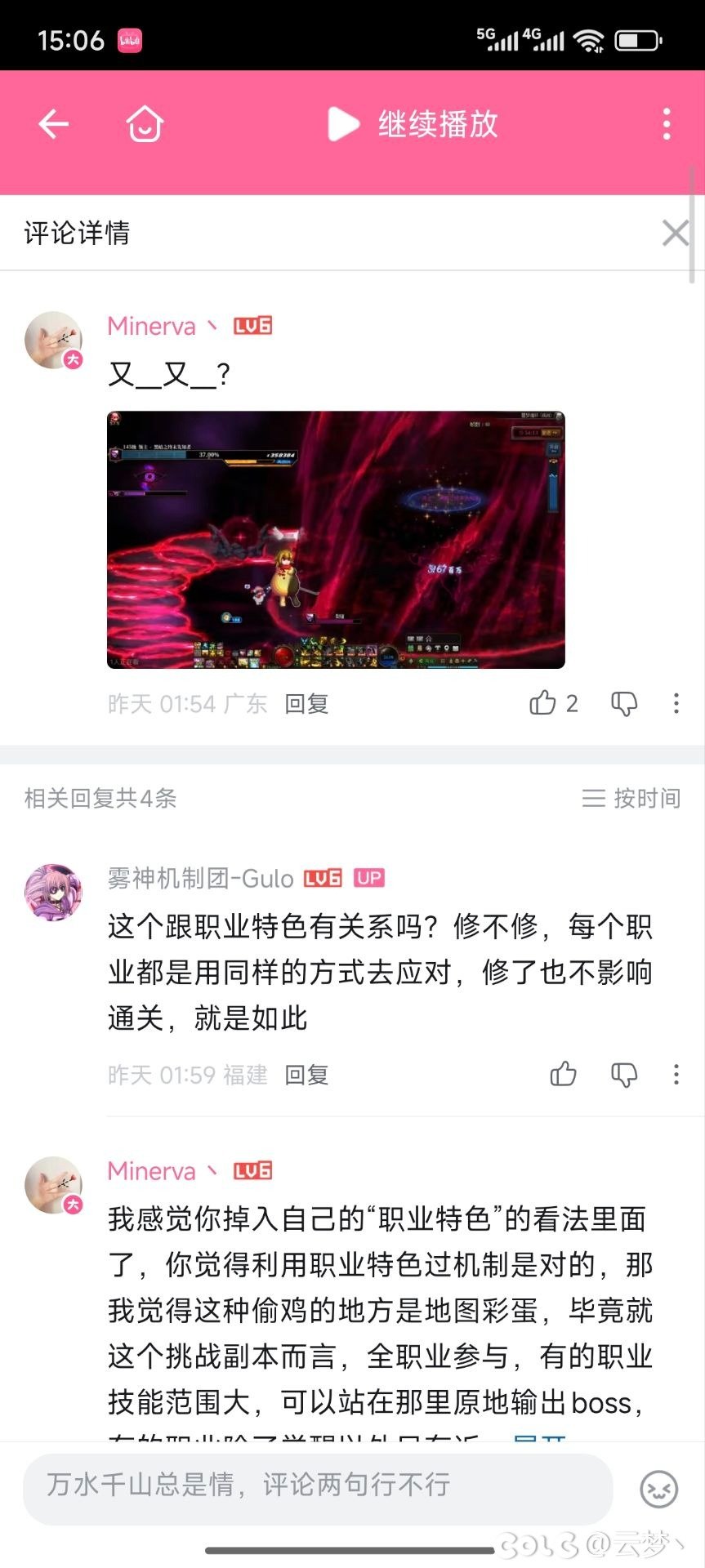Open the home icon in top bar
The image size is (705, 1568).
145,124
